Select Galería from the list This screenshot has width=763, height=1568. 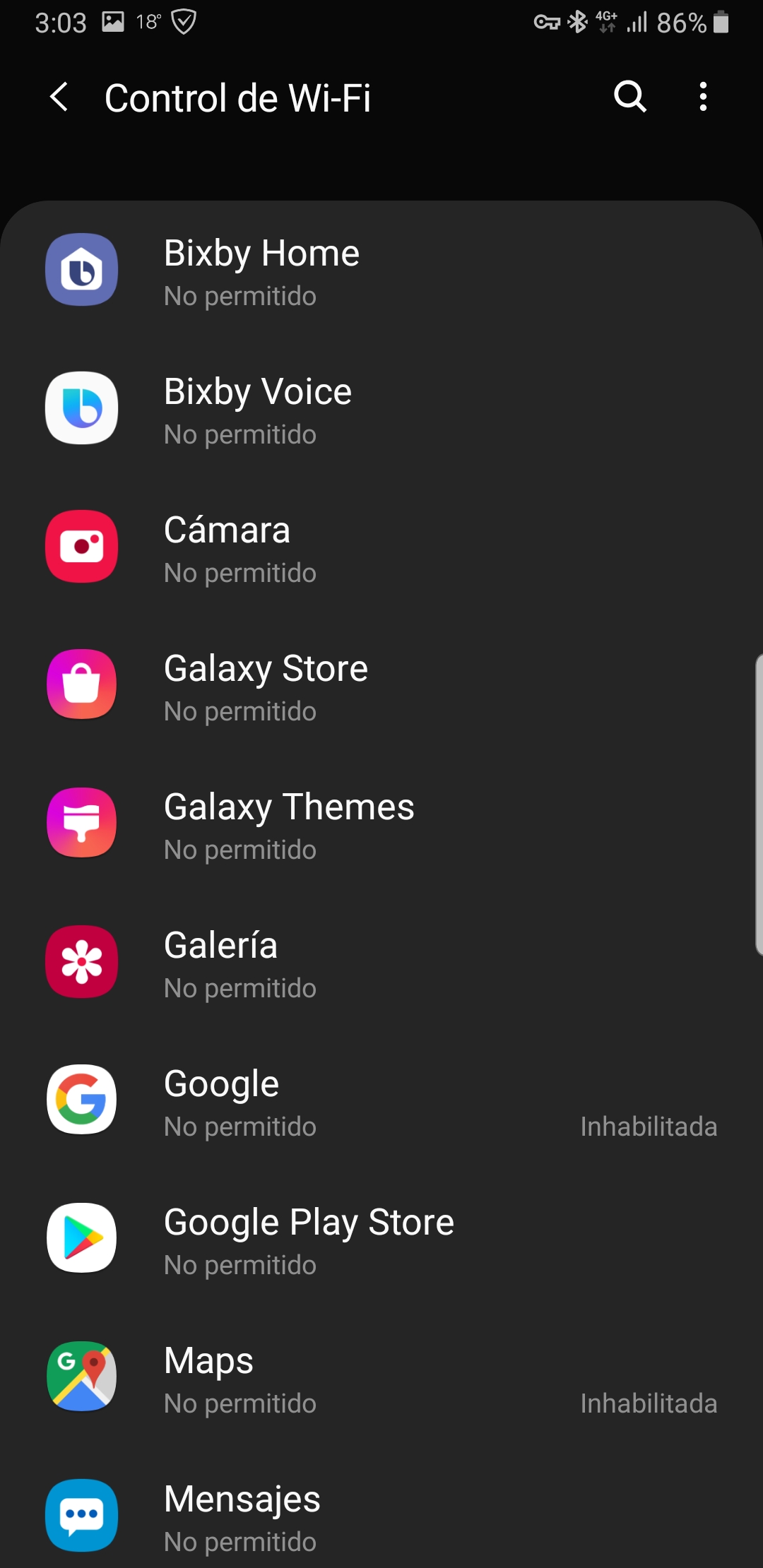(381, 963)
